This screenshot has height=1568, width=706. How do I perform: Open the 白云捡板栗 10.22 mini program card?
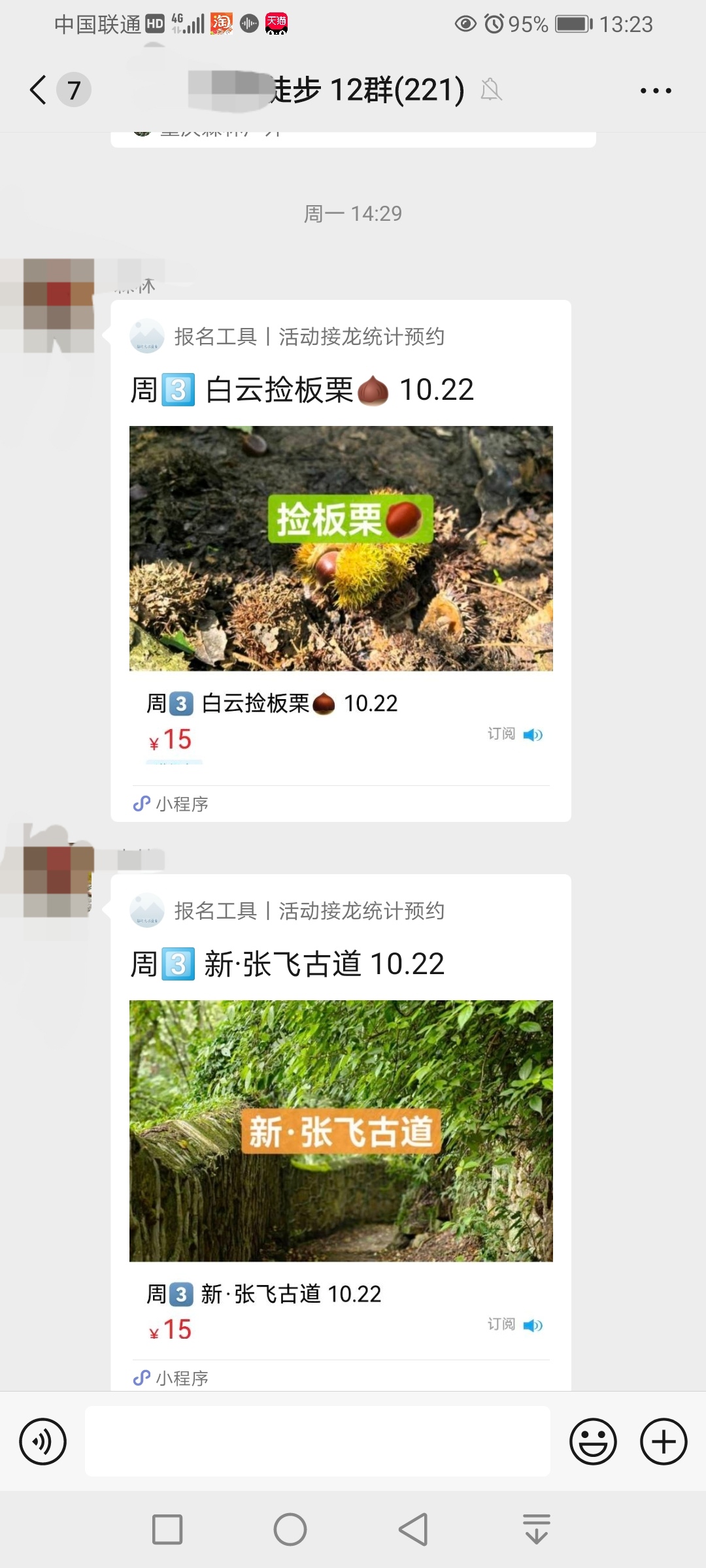341,549
